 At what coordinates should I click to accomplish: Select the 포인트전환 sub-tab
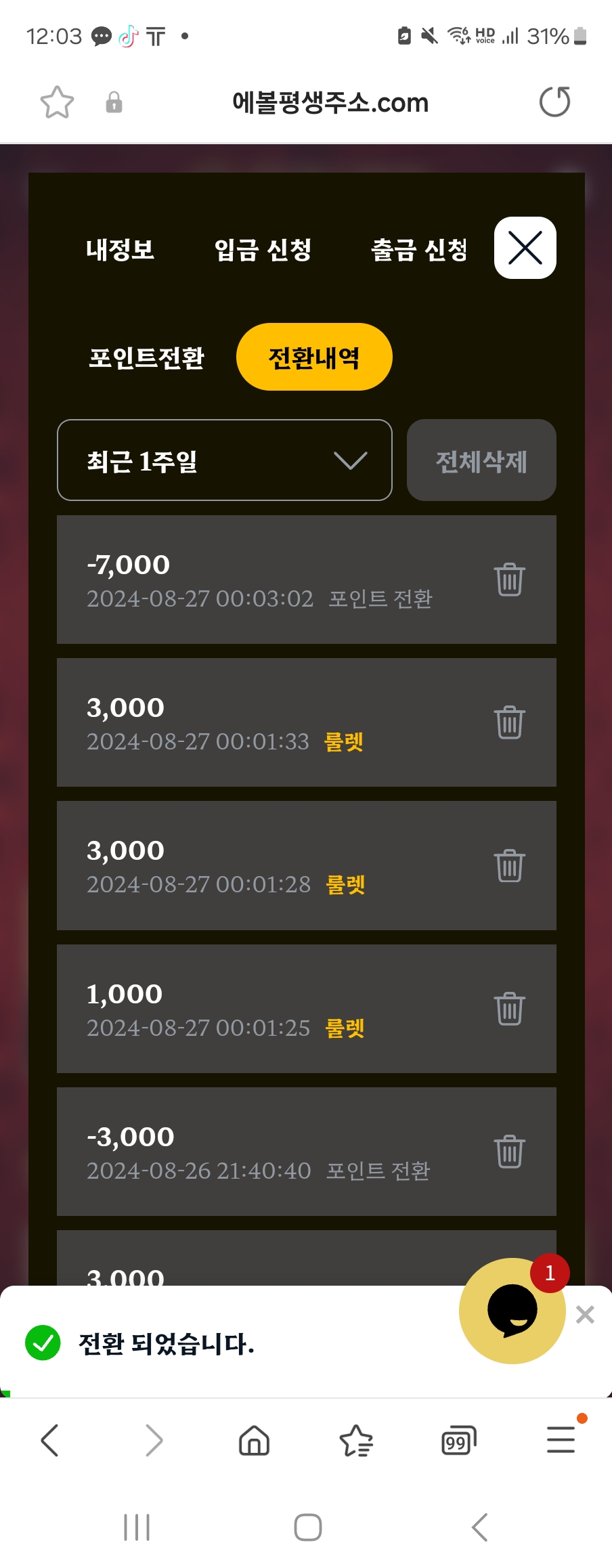(146, 357)
